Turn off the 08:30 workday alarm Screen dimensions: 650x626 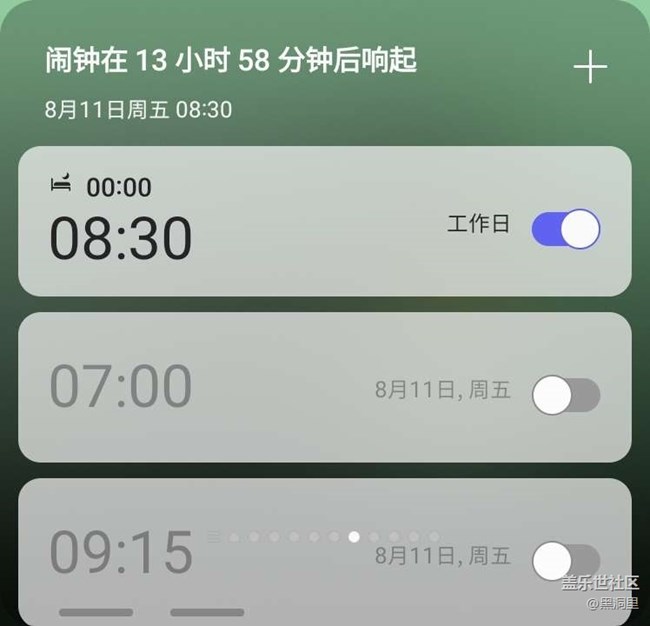pos(566,229)
